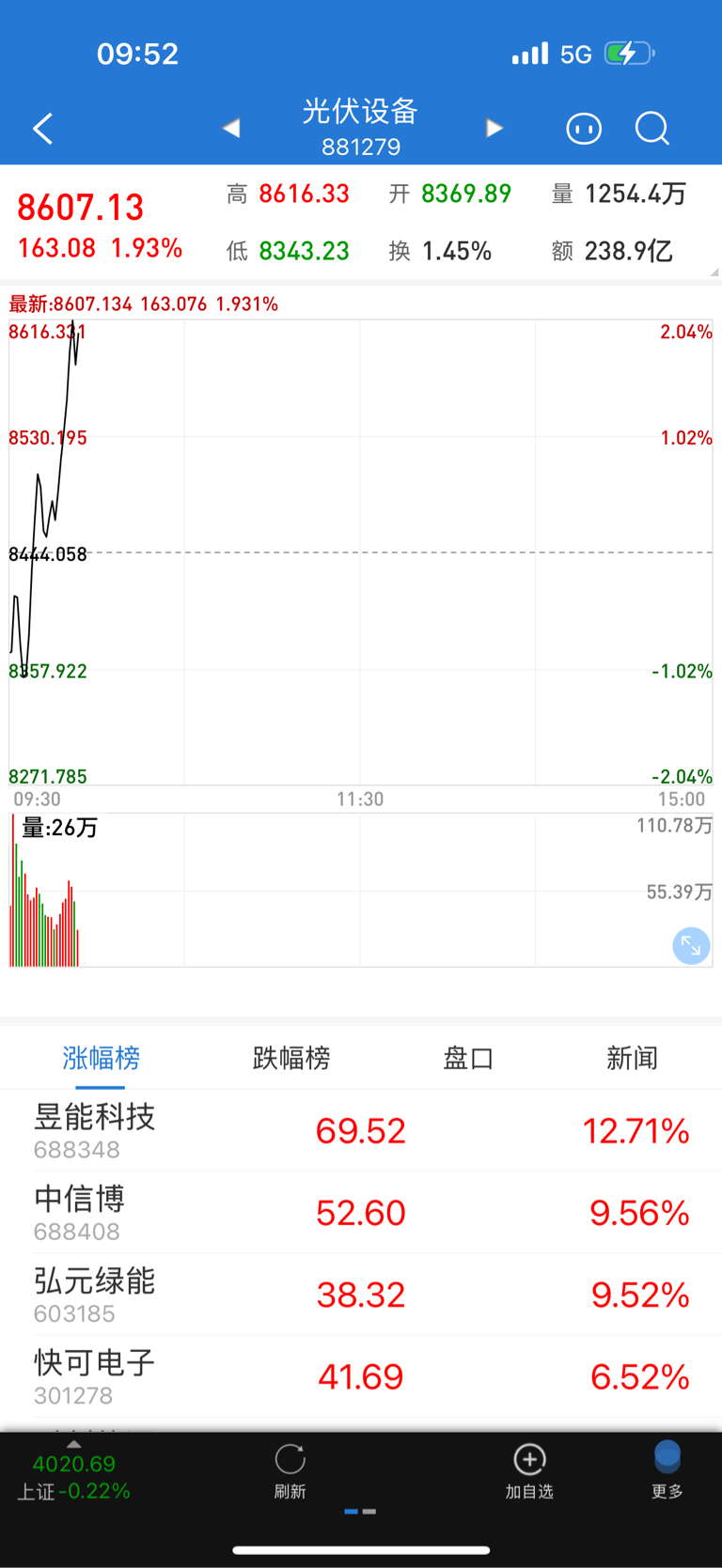Switch to previous sector with left triangle arrow
The image size is (722, 1568).
[230, 128]
